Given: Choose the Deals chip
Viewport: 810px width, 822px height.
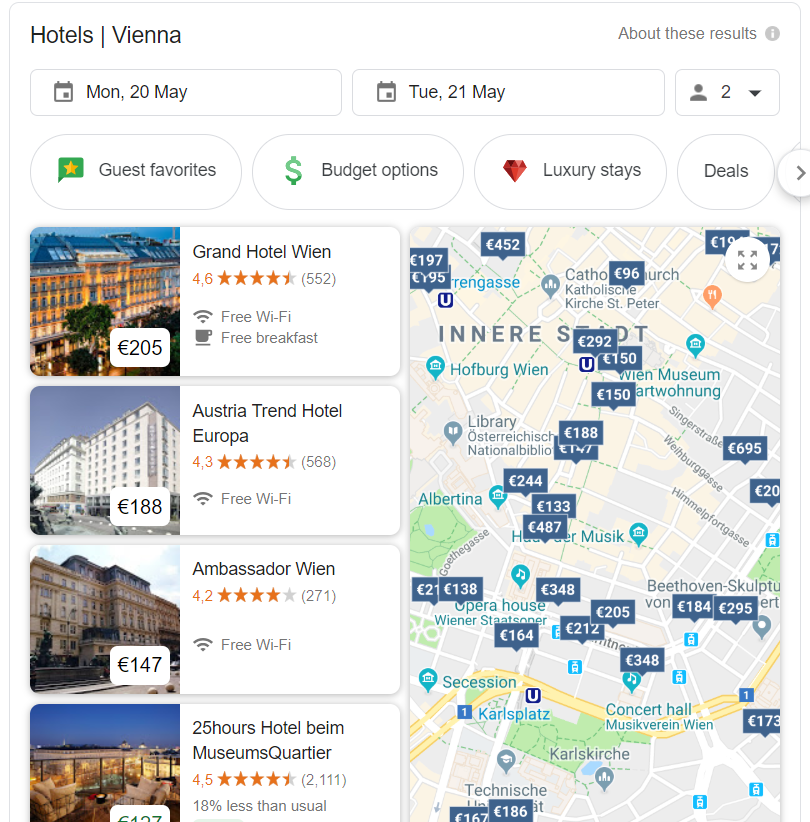Looking at the screenshot, I should (x=725, y=171).
